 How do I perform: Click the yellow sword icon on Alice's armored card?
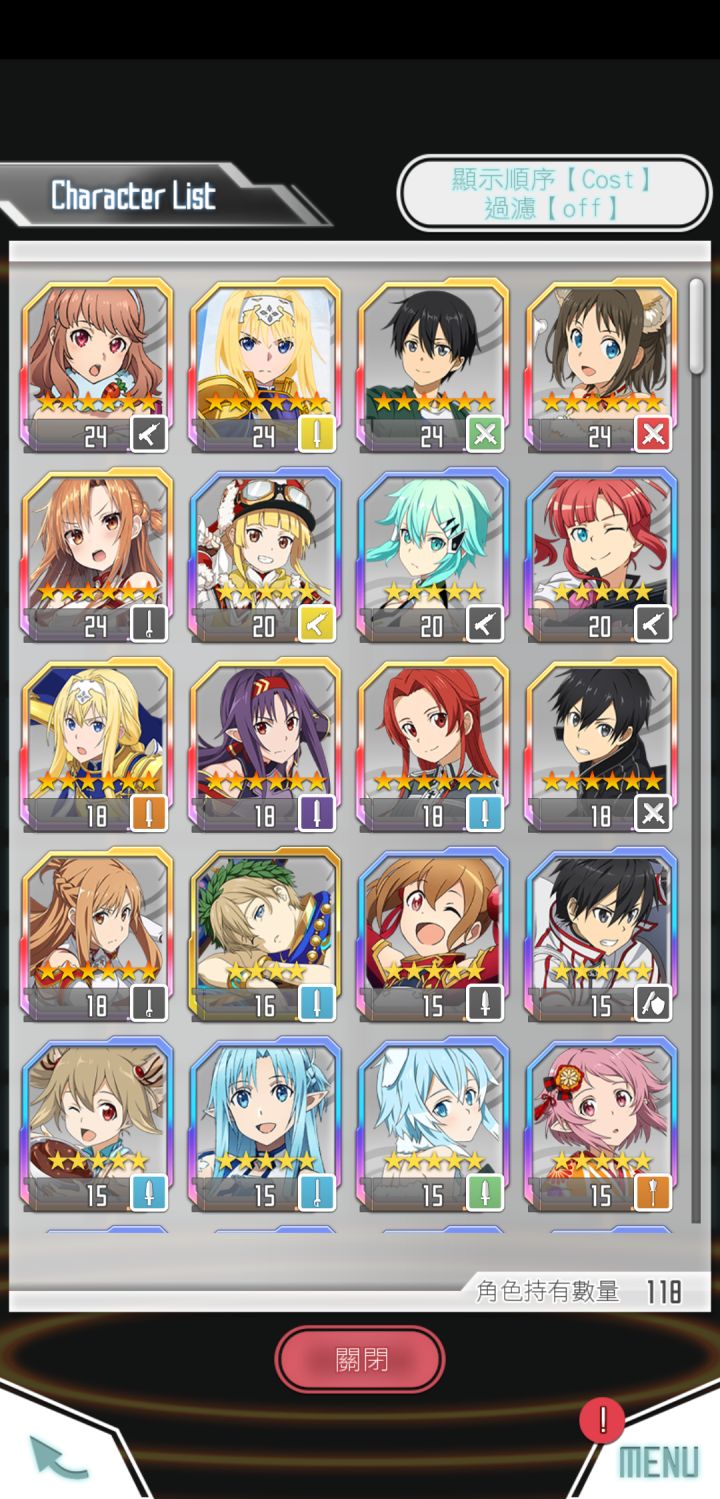(317, 434)
